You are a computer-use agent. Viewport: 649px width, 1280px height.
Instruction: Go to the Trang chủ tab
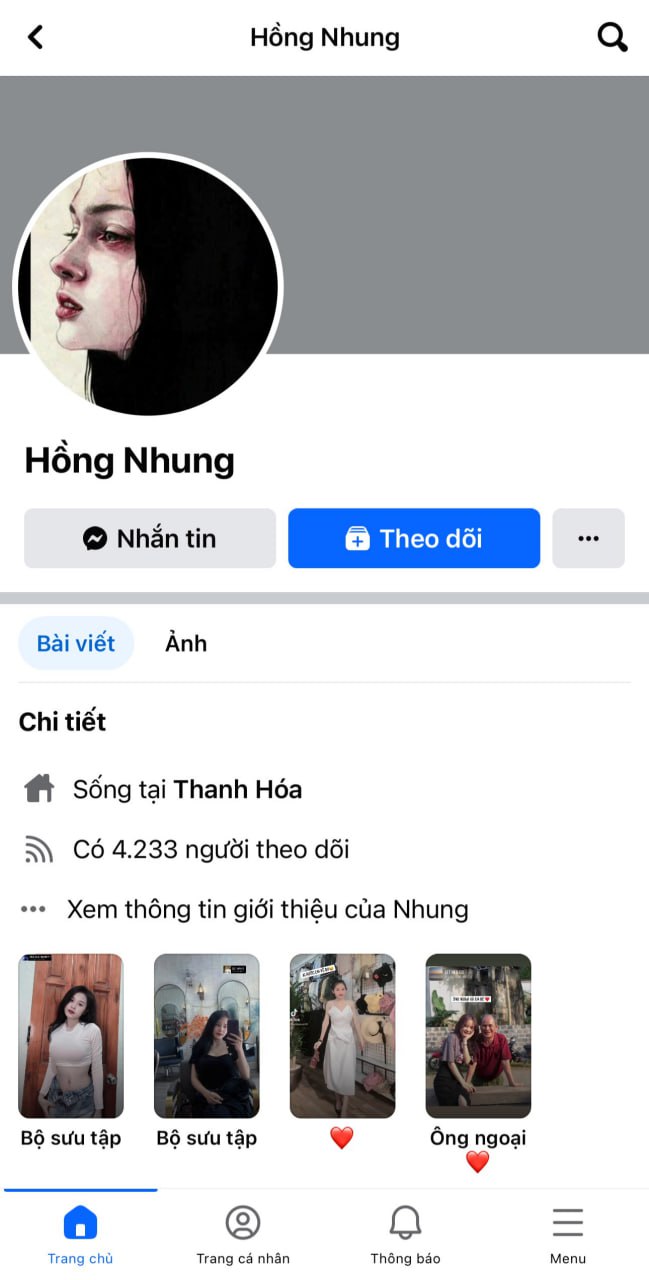coord(80,1235)
